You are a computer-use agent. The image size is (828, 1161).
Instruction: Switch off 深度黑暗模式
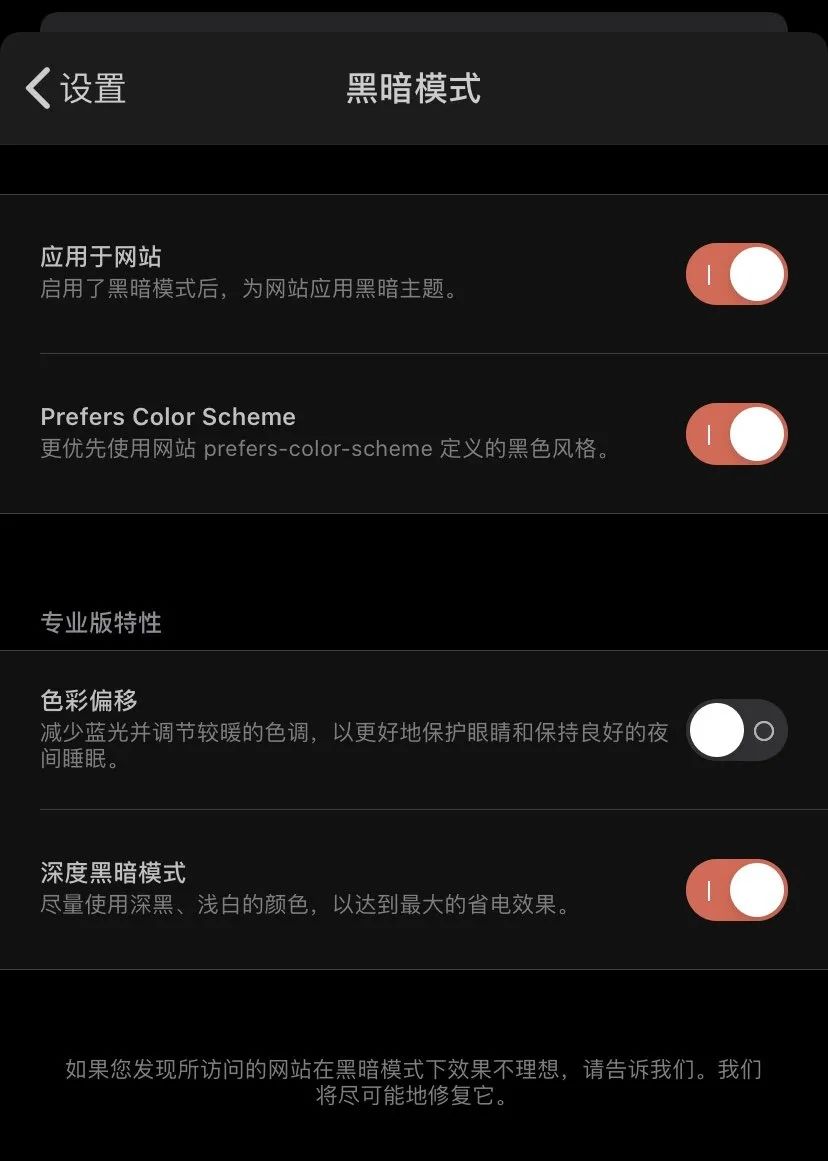click(x=736, y=890)
